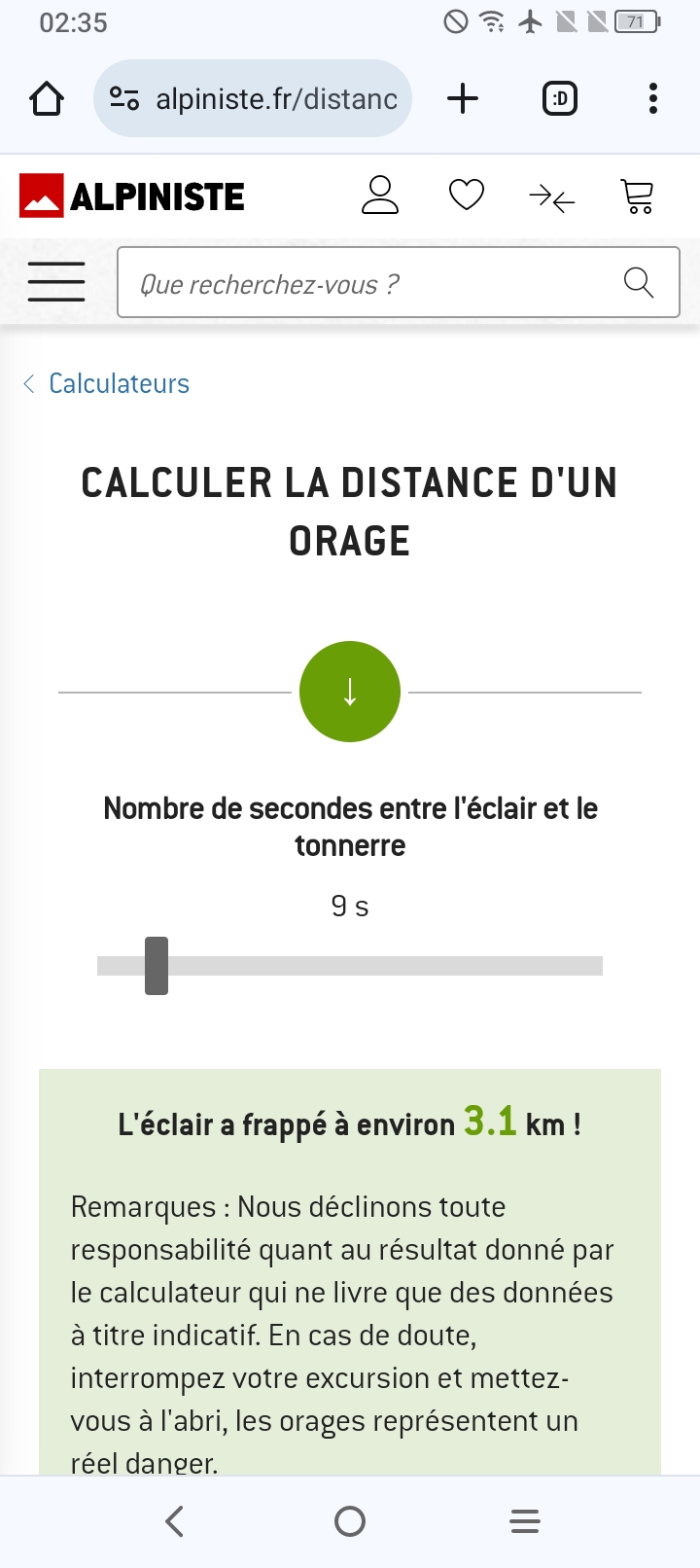Image resolution: width=700 pixels, height=1568 pixels.
Task: Open the shopping cart
Action: [x=638, y=196]
